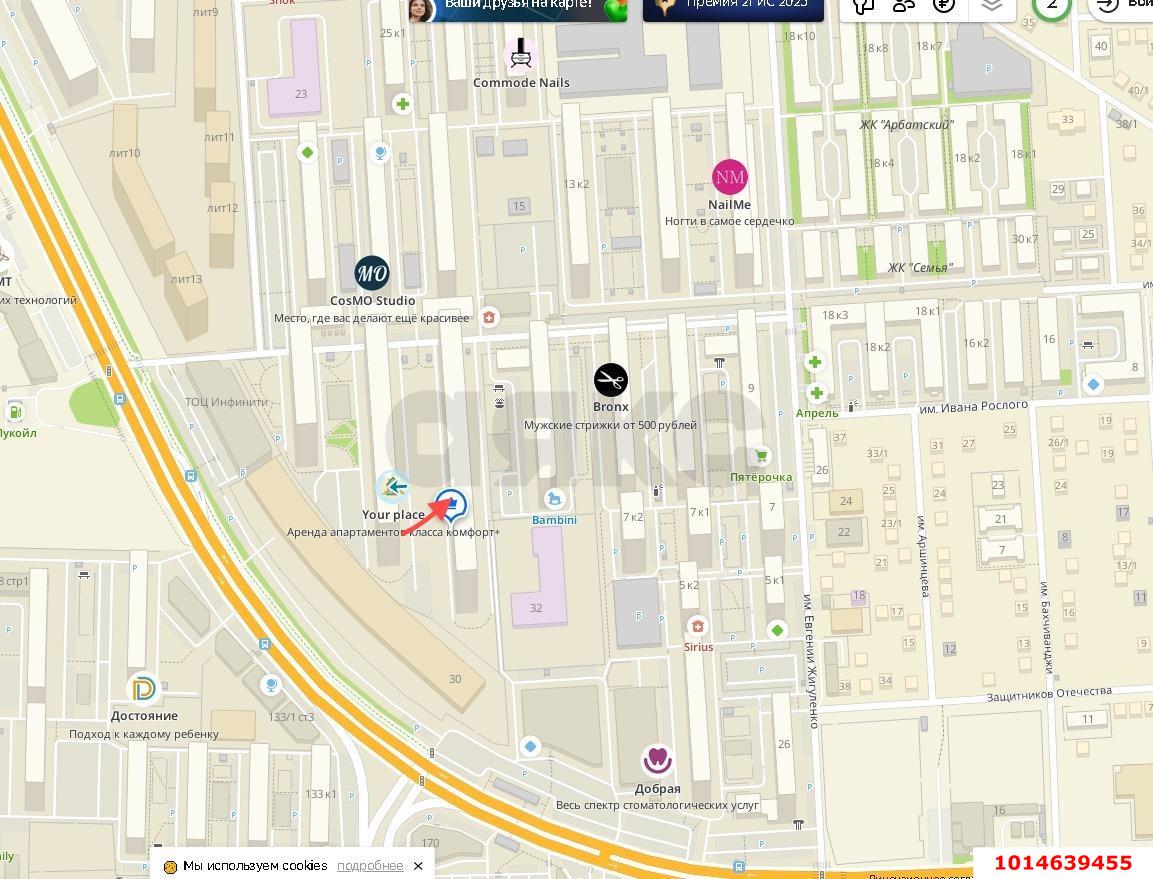Dismiss the cookies notice
This screenshot has height=879, width=1153.
coord(418,866)
